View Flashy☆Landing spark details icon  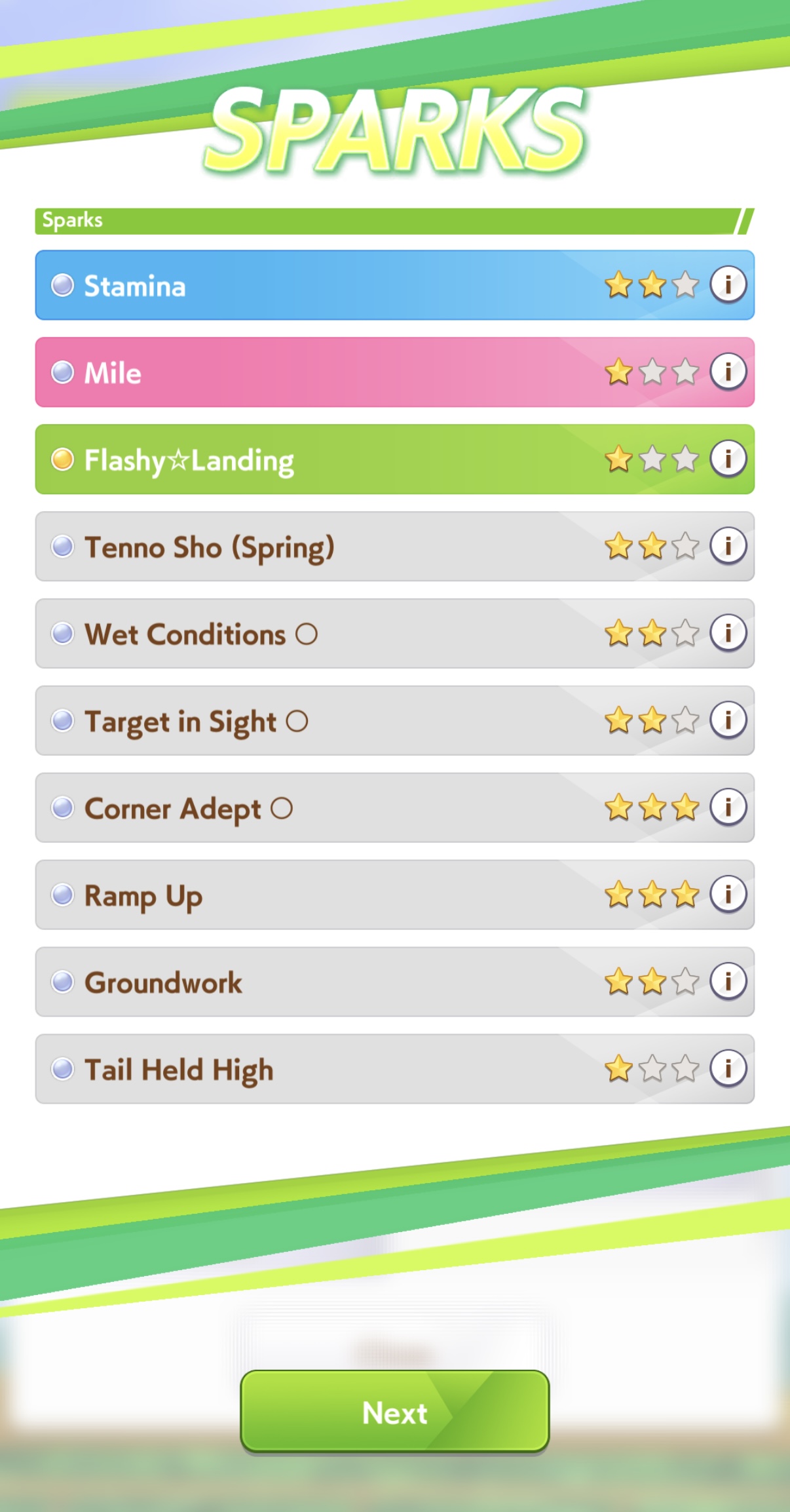point(728,459)
